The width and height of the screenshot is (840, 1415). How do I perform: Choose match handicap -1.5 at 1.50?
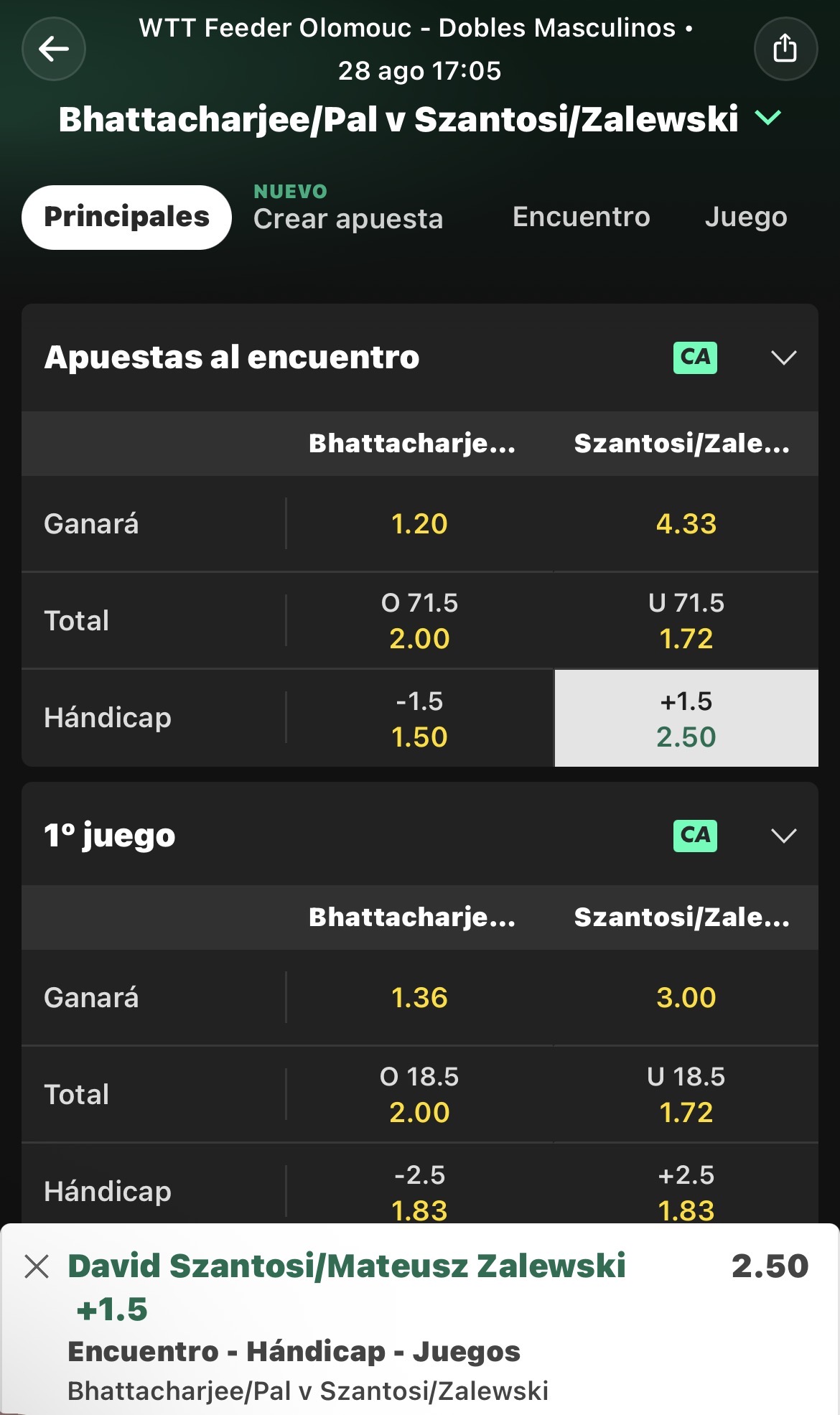coord(419,719)
